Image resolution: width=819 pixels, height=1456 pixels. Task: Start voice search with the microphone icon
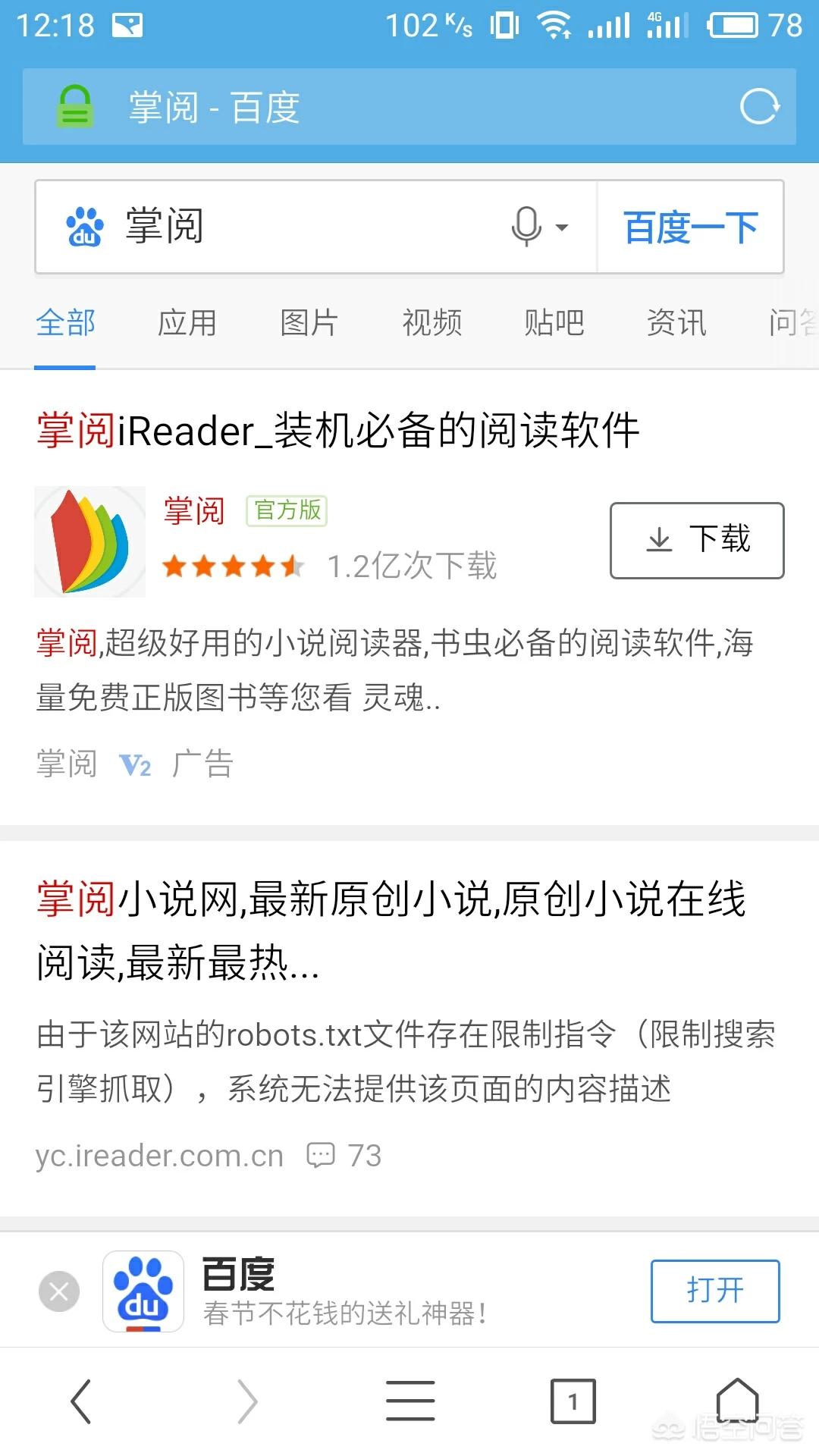pyautogui.click(x=526, y=227)
